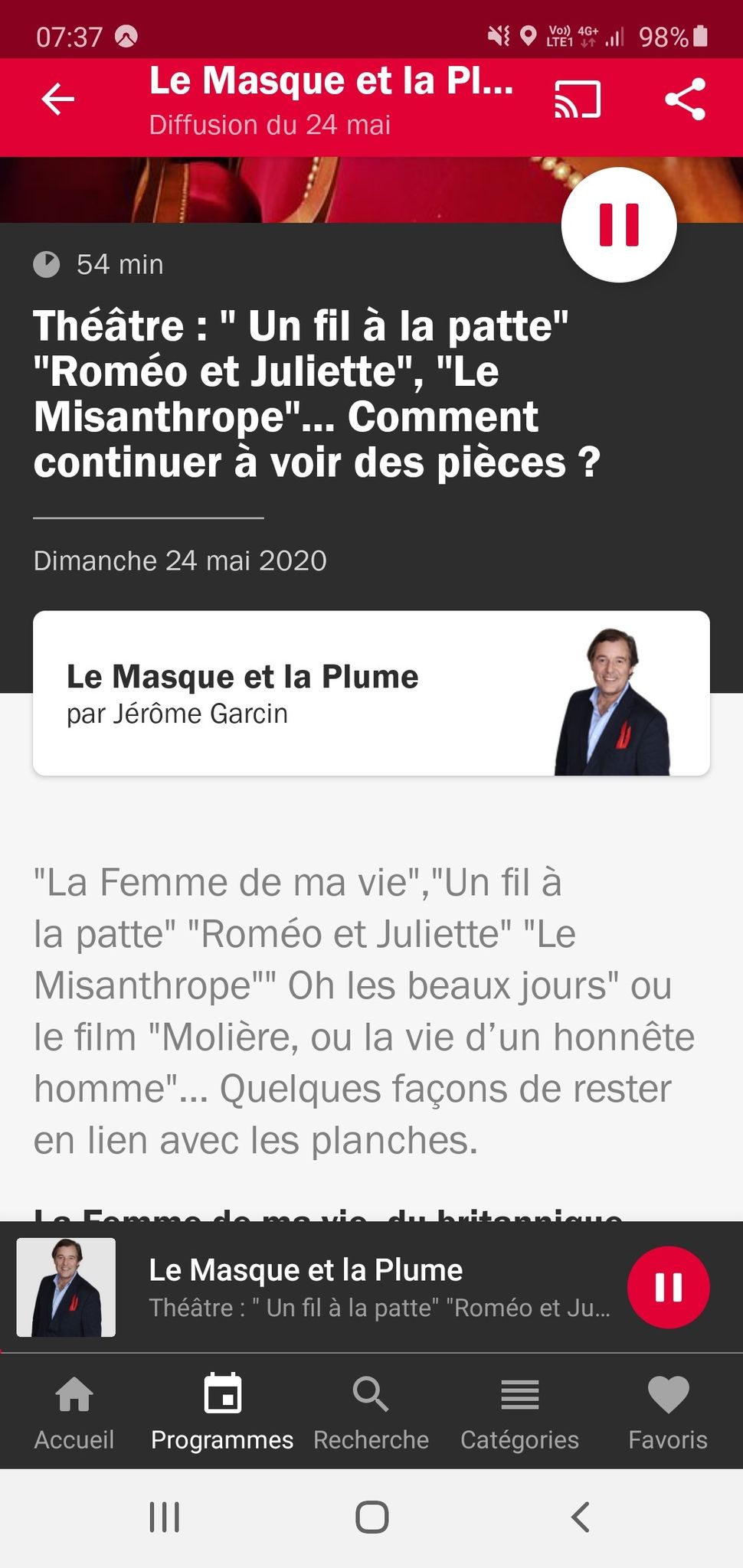
Task: Open the Catégories tab
Action: click(x=519, y=1413)
